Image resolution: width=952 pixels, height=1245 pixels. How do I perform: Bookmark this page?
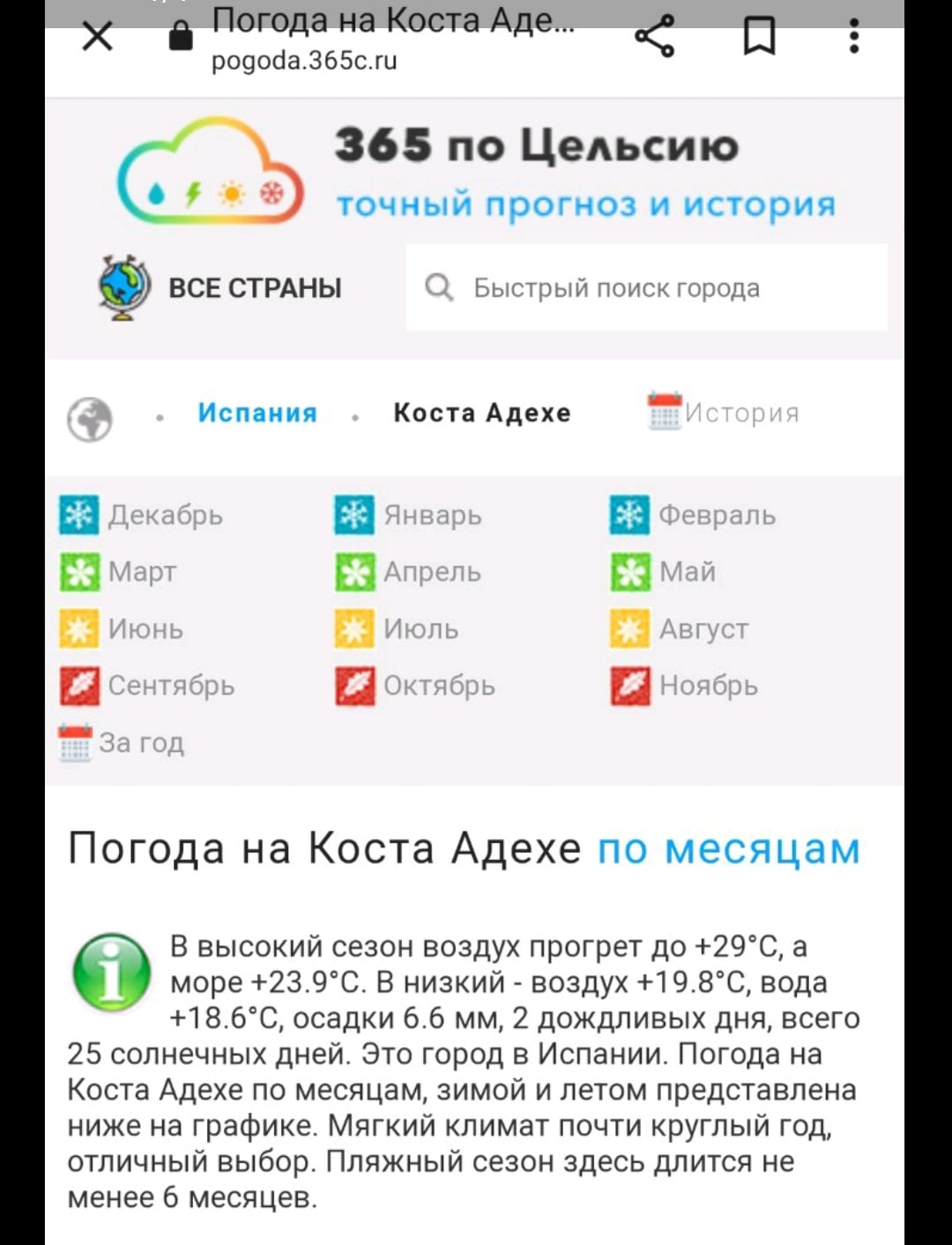[x=759, y=37]
